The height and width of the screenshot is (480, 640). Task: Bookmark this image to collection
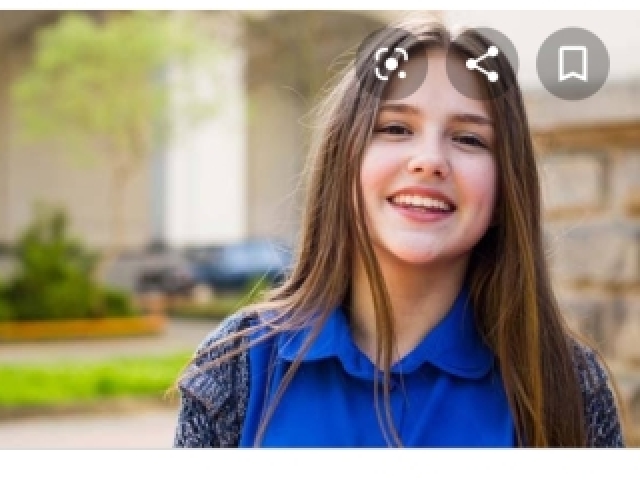[x=572, y=64]
